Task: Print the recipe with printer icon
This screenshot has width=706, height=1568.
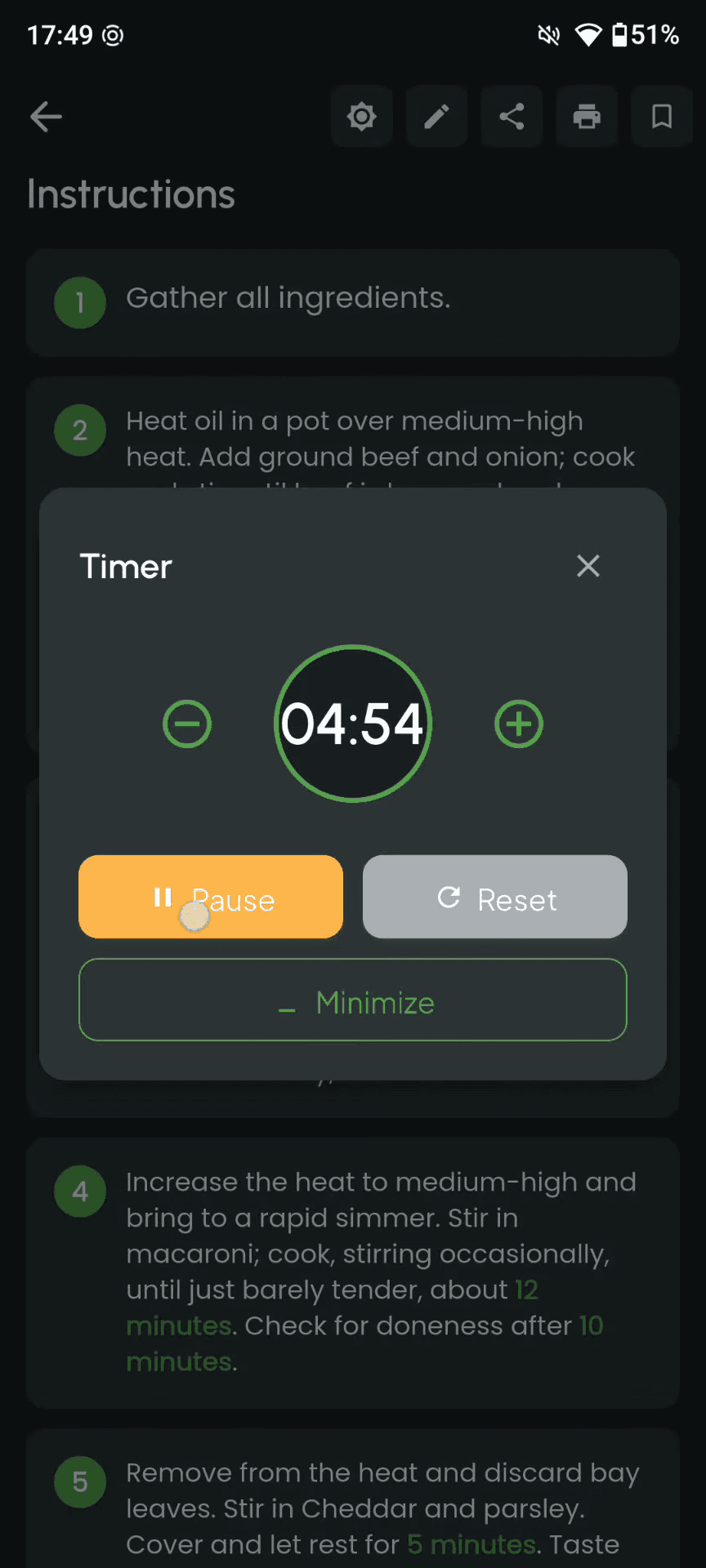Action: (587, 117)
